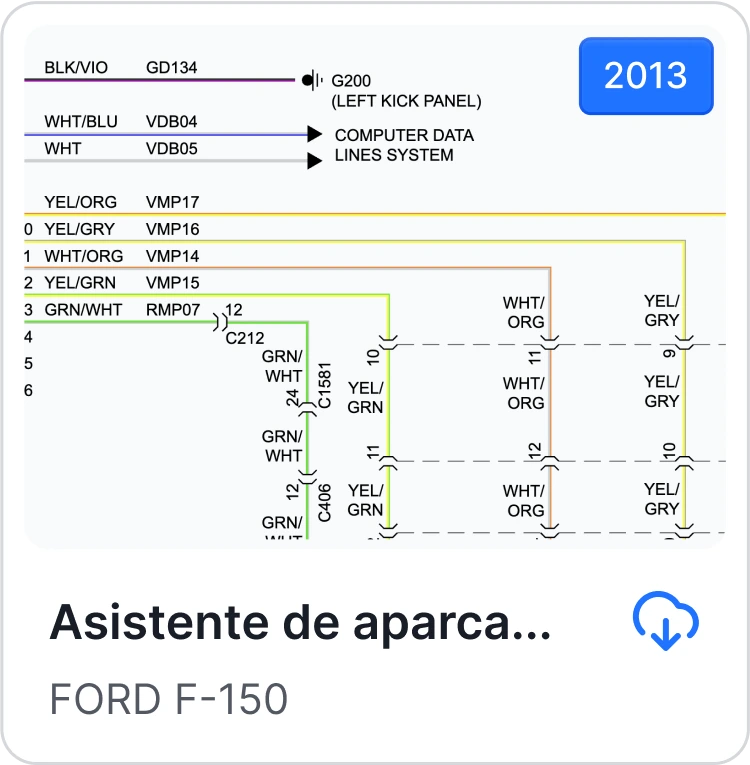Download the Ford F-150 wiring diagram
750x765 pixels.
click(666, 623)
